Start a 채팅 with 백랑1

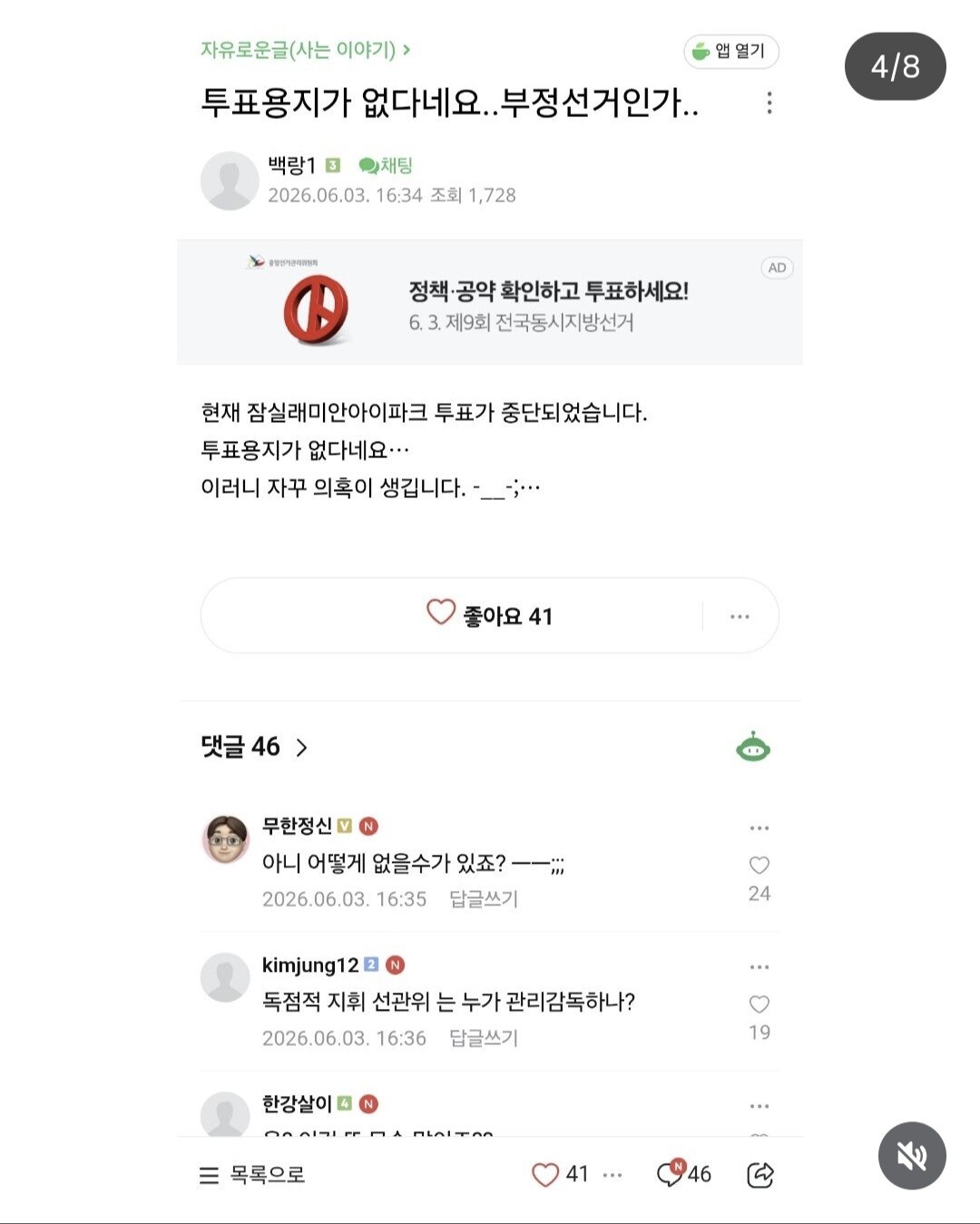386,165
